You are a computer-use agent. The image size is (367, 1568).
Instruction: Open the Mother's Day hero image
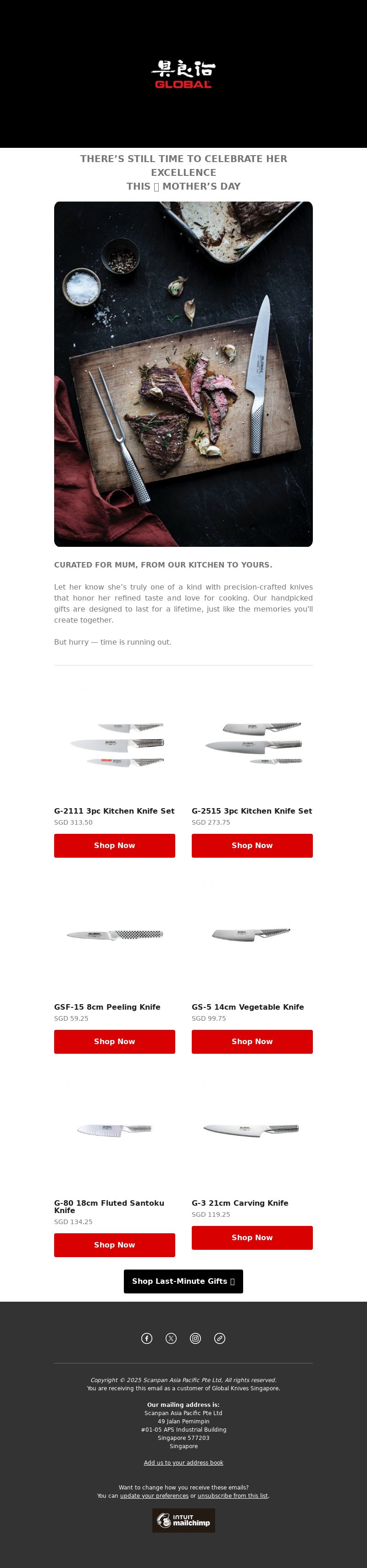[183, 374]
